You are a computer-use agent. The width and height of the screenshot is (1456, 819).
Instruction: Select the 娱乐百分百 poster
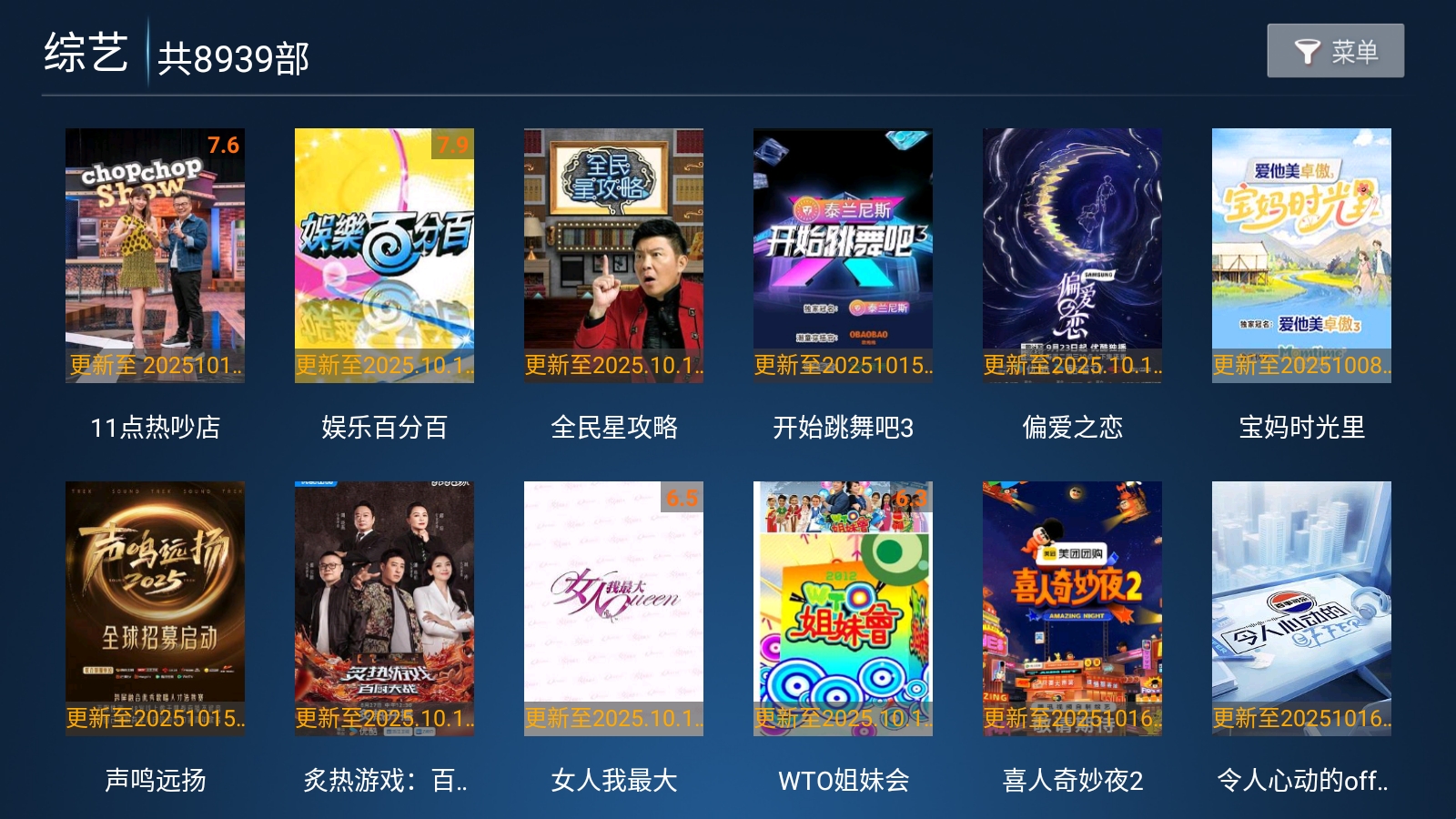coord(384,256)
